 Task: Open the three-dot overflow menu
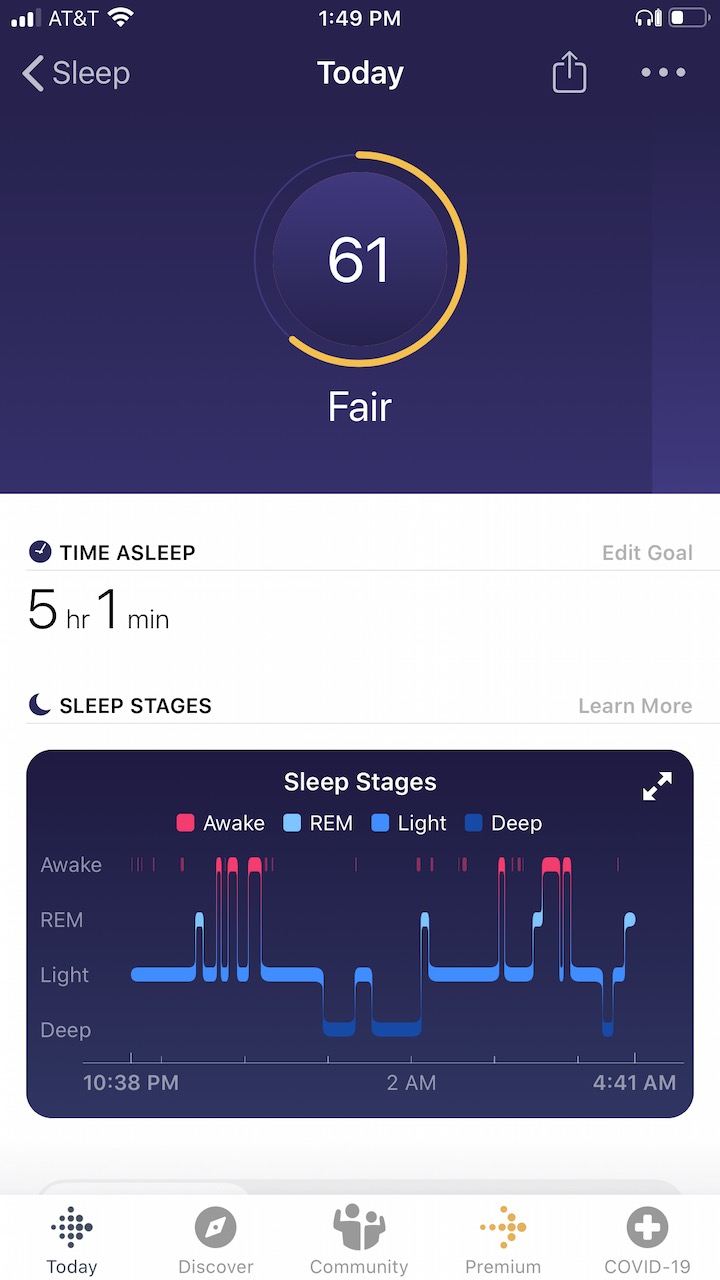[x=664, y=73]
